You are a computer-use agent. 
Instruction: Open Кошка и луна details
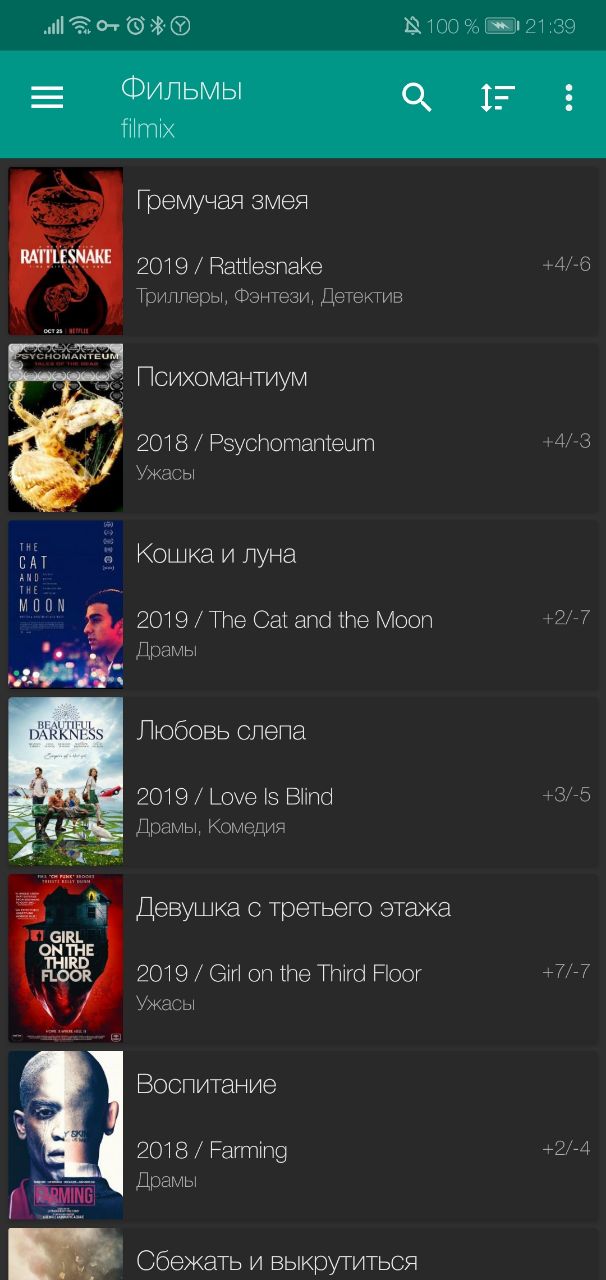(x=303, y=604)
